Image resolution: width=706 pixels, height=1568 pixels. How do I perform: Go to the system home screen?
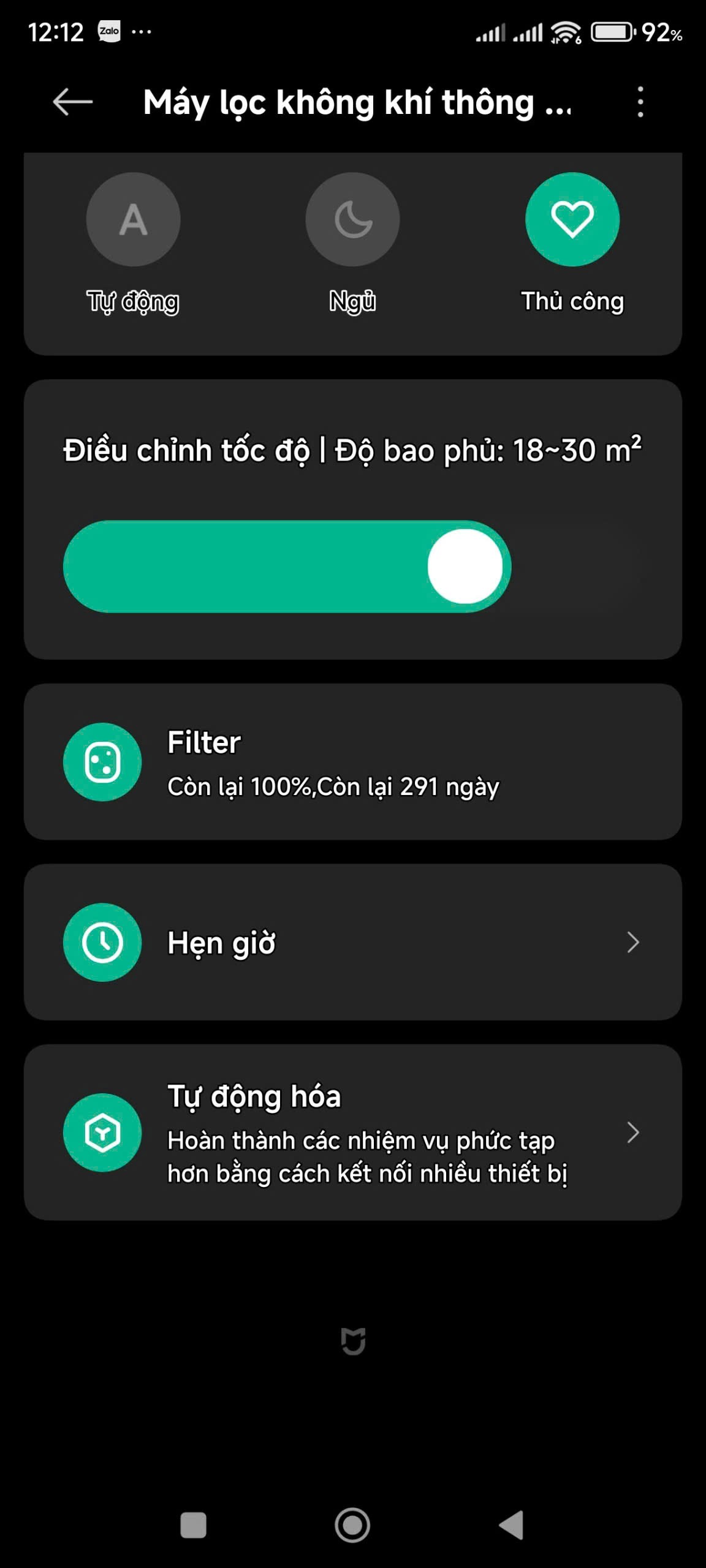pos(352,1525)
